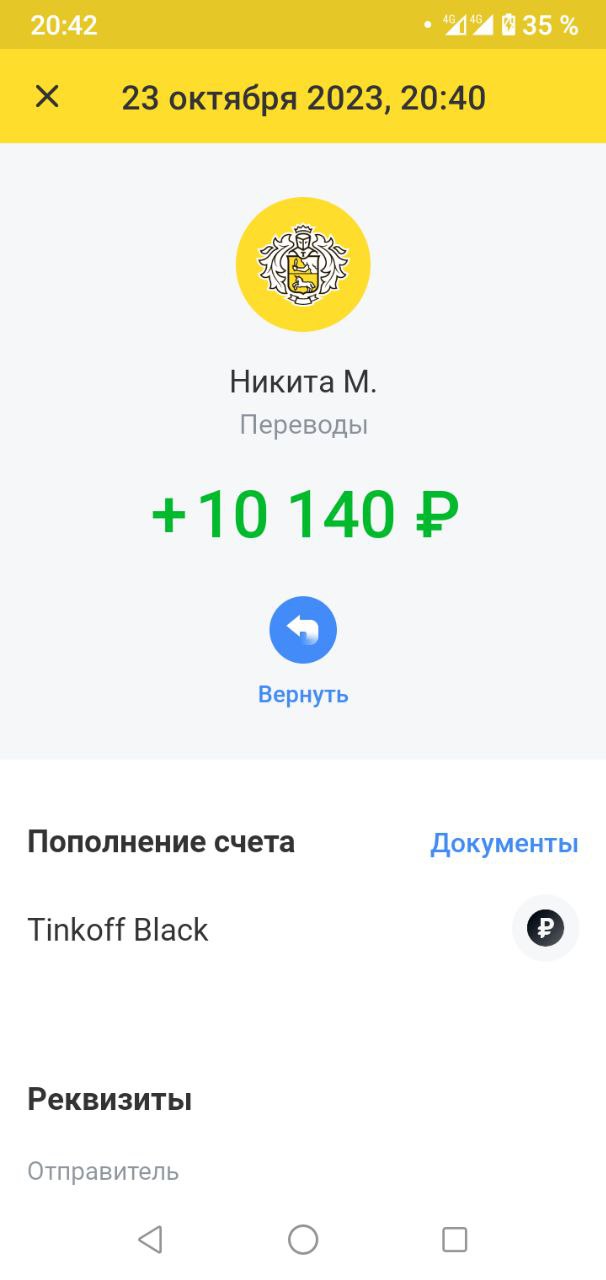Close the transaction details screen
Image resolution: width=606 pixels, height=1280 pixels.
(47, 97)
